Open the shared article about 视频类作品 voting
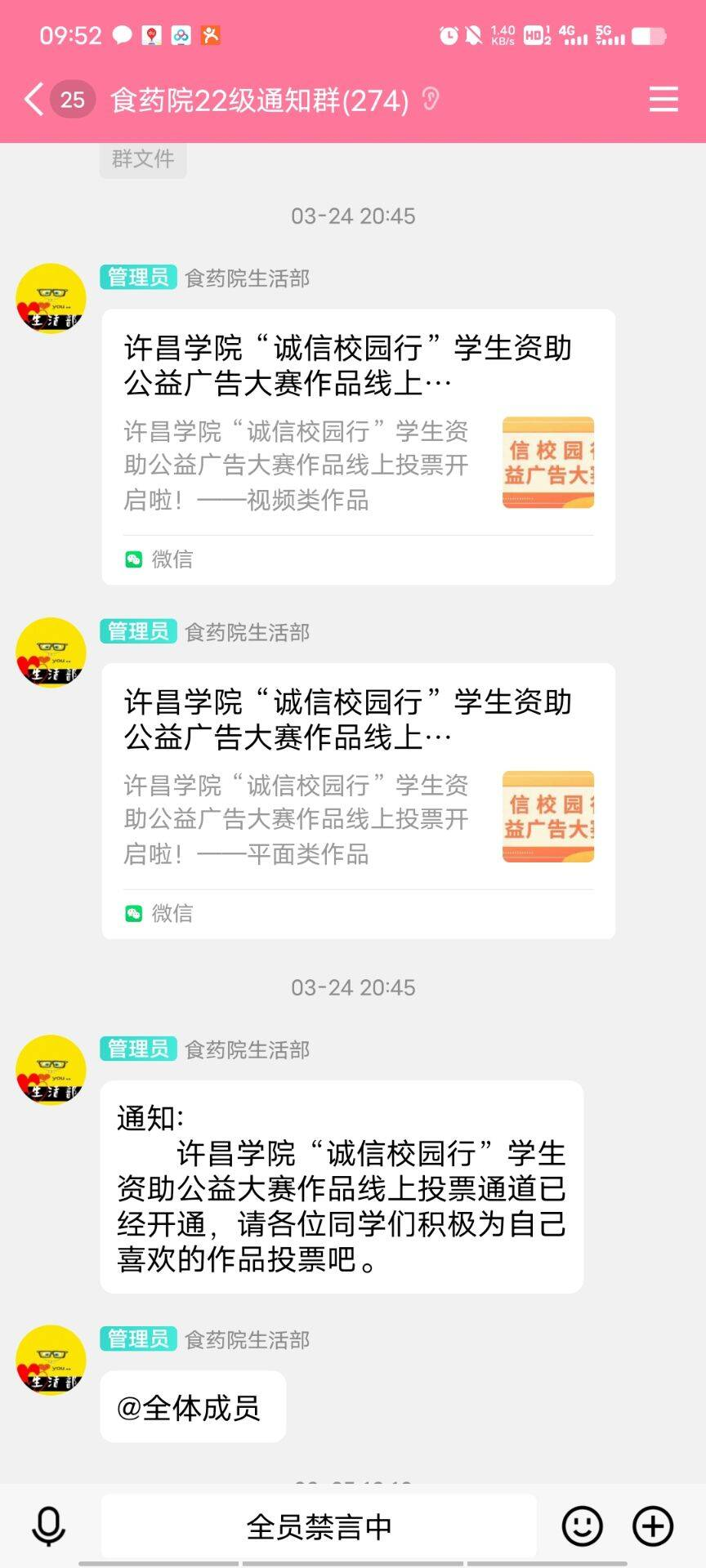The width and height of the screenshot is (706, 1568). click(358, 447)
